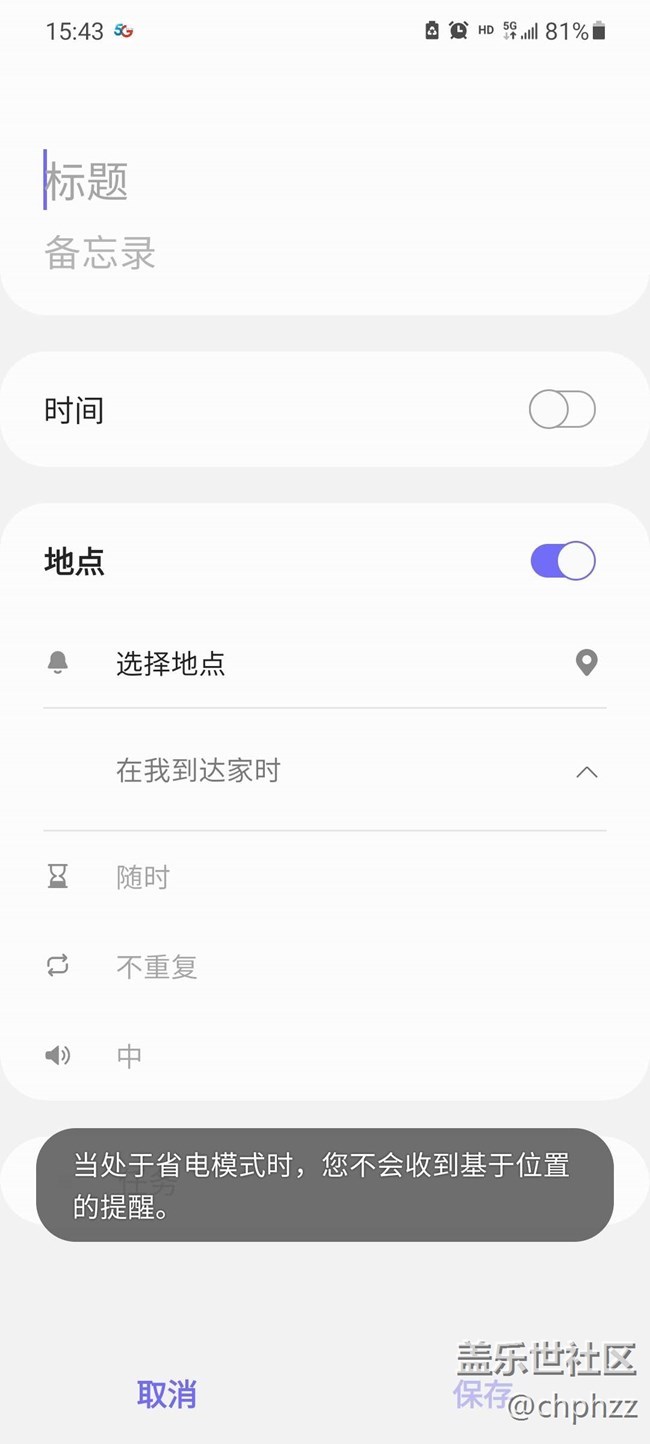Open the 不重复 repeat option
The height and width of the screenshot is (1444, 650).
click(x=157, y=967)
